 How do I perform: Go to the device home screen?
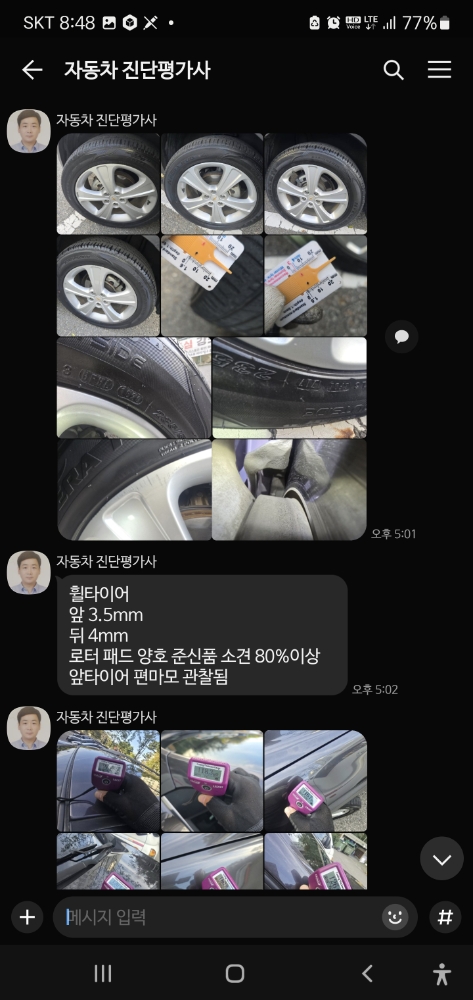tap(235, 973)
